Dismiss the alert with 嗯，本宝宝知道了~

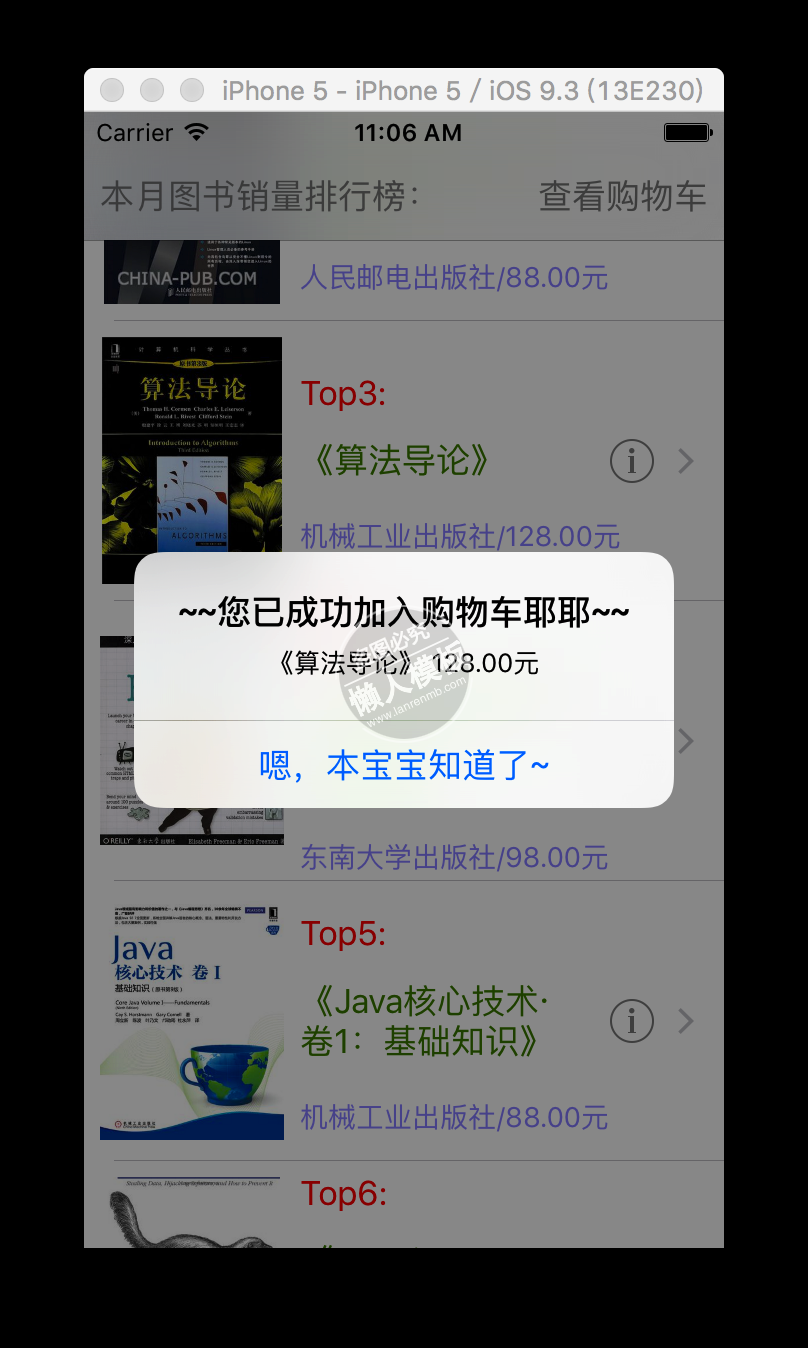(404, 765)
